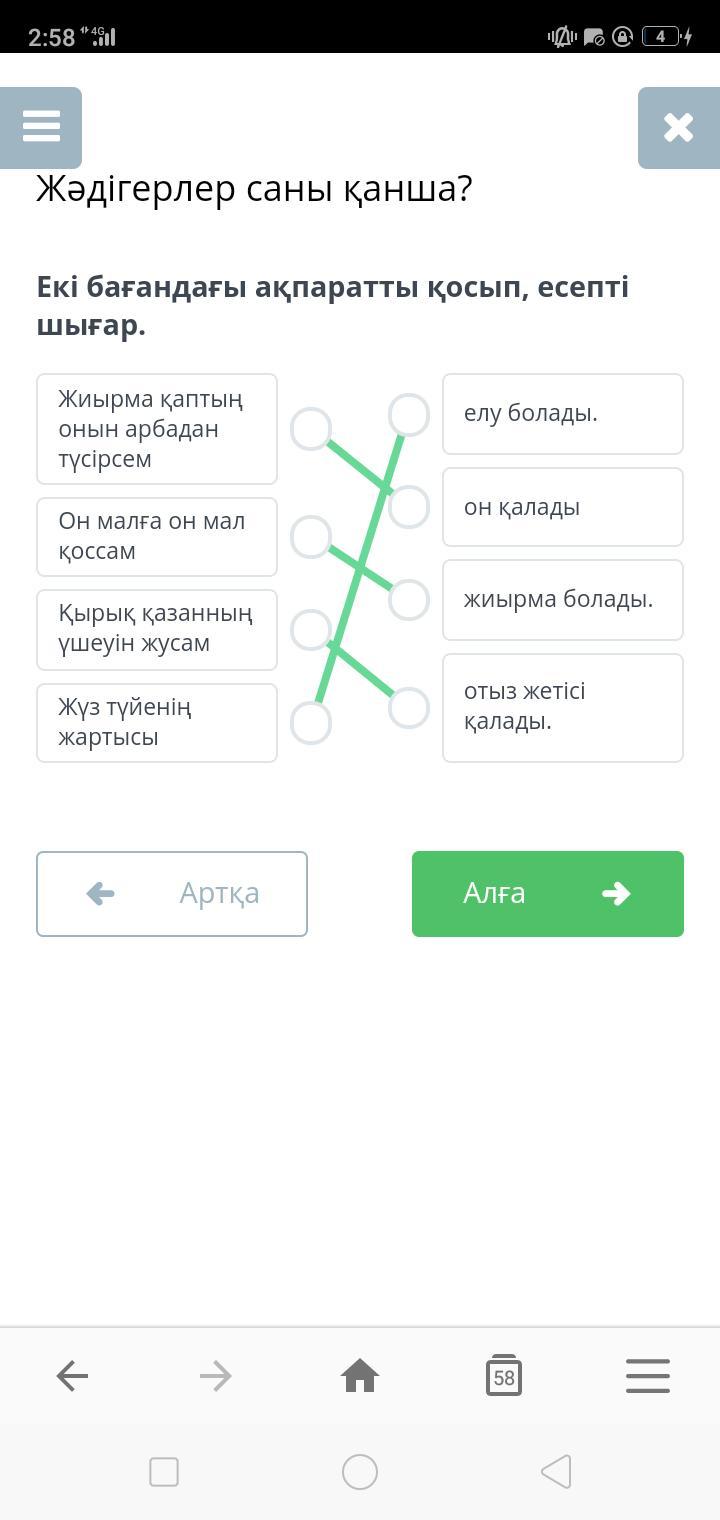Screen dimensions: 720x1520
Task: Select the connector beside 'Он малға он мал қоссам'
Action: point(311,537)
